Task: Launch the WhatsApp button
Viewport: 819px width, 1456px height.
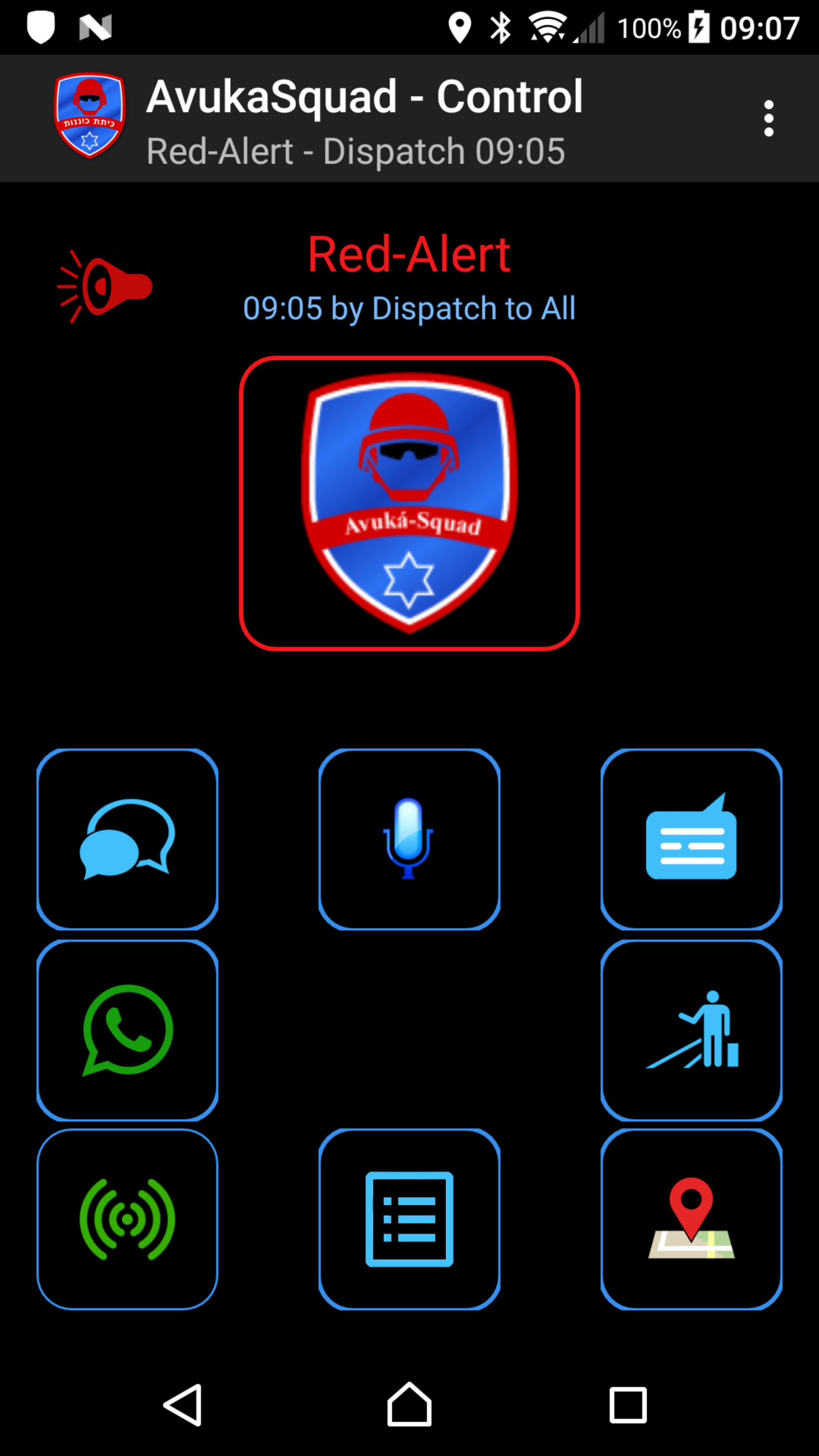Action: click(127, 1030)
